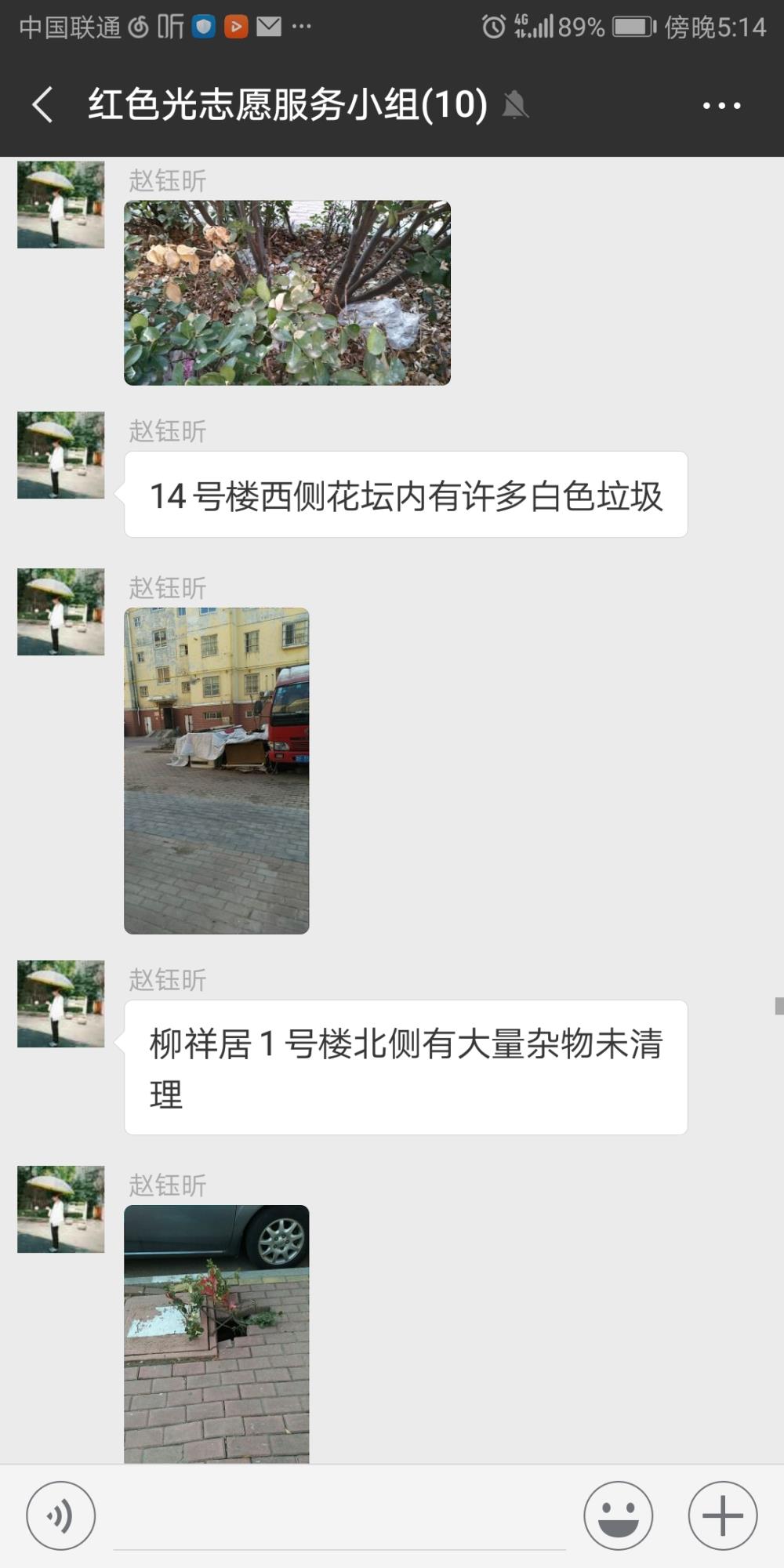Switch to voice message input
The height and width of the screenshot is (1568, 784).
[x=61, y=1515]
